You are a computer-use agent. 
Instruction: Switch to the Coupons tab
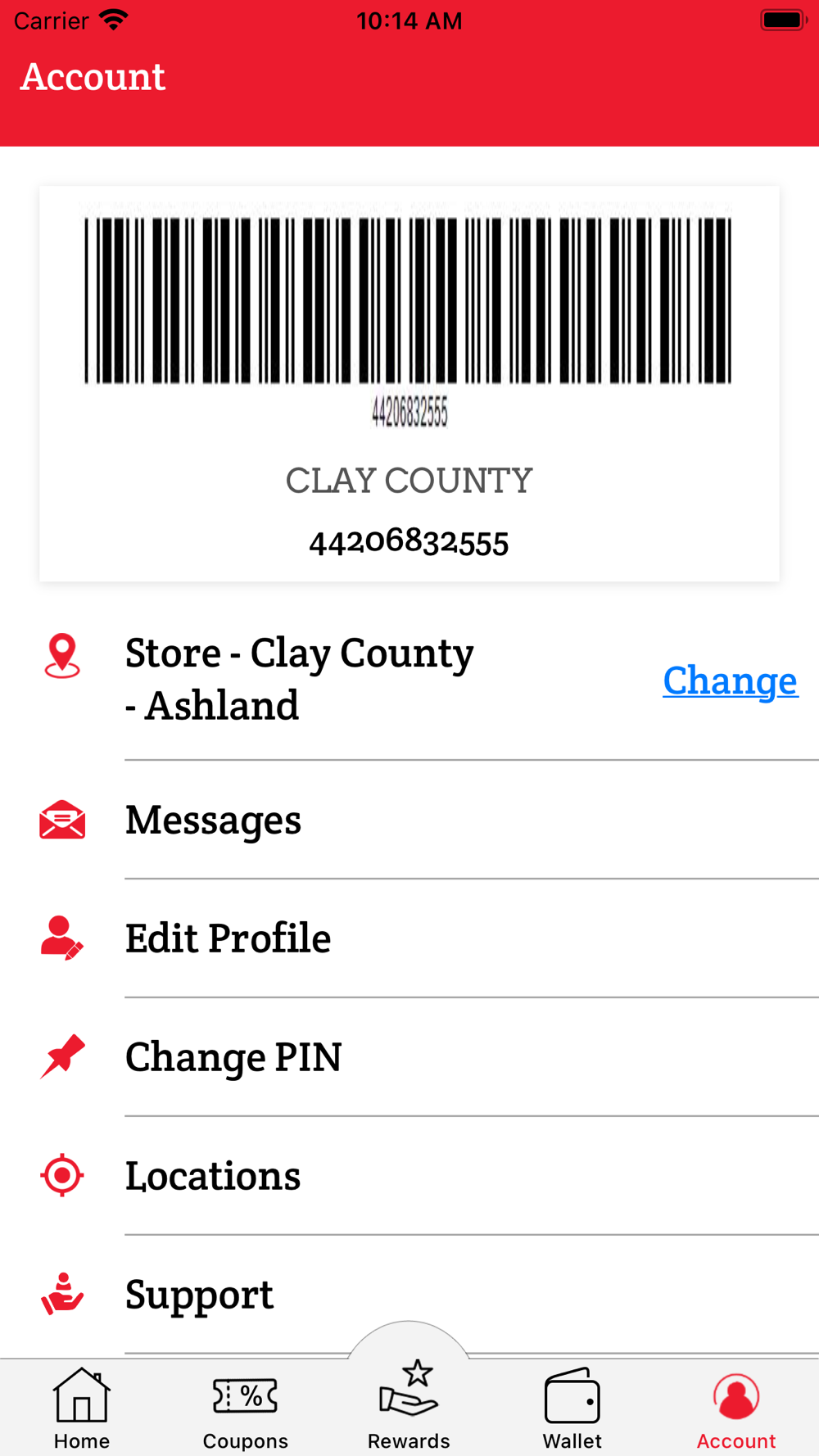coord(246,1409)
